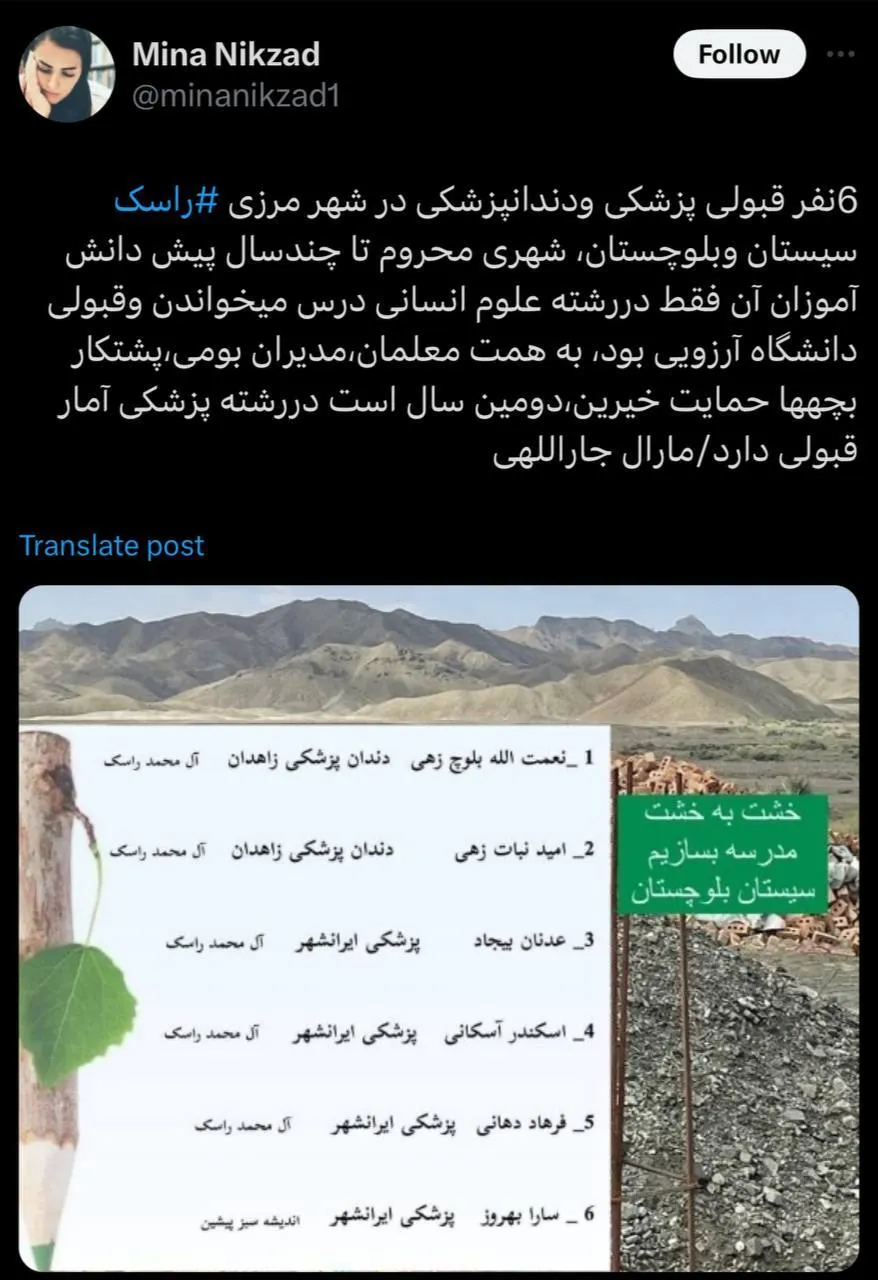Open the post's three-dot overflow menu

pyautogui.click(x=840, y=54)
